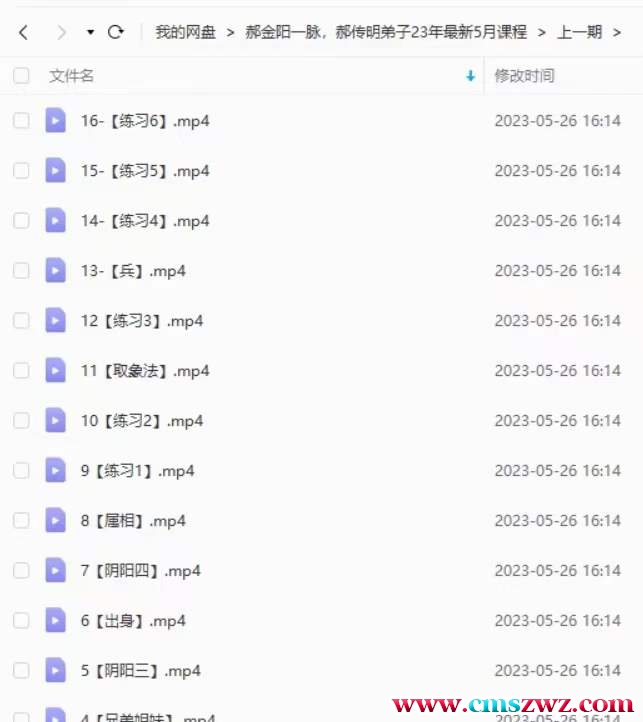Tick the checkbox for 15-【练习5】.mp4
Screen dimensions: 643x722
click(x=21, y=171)
